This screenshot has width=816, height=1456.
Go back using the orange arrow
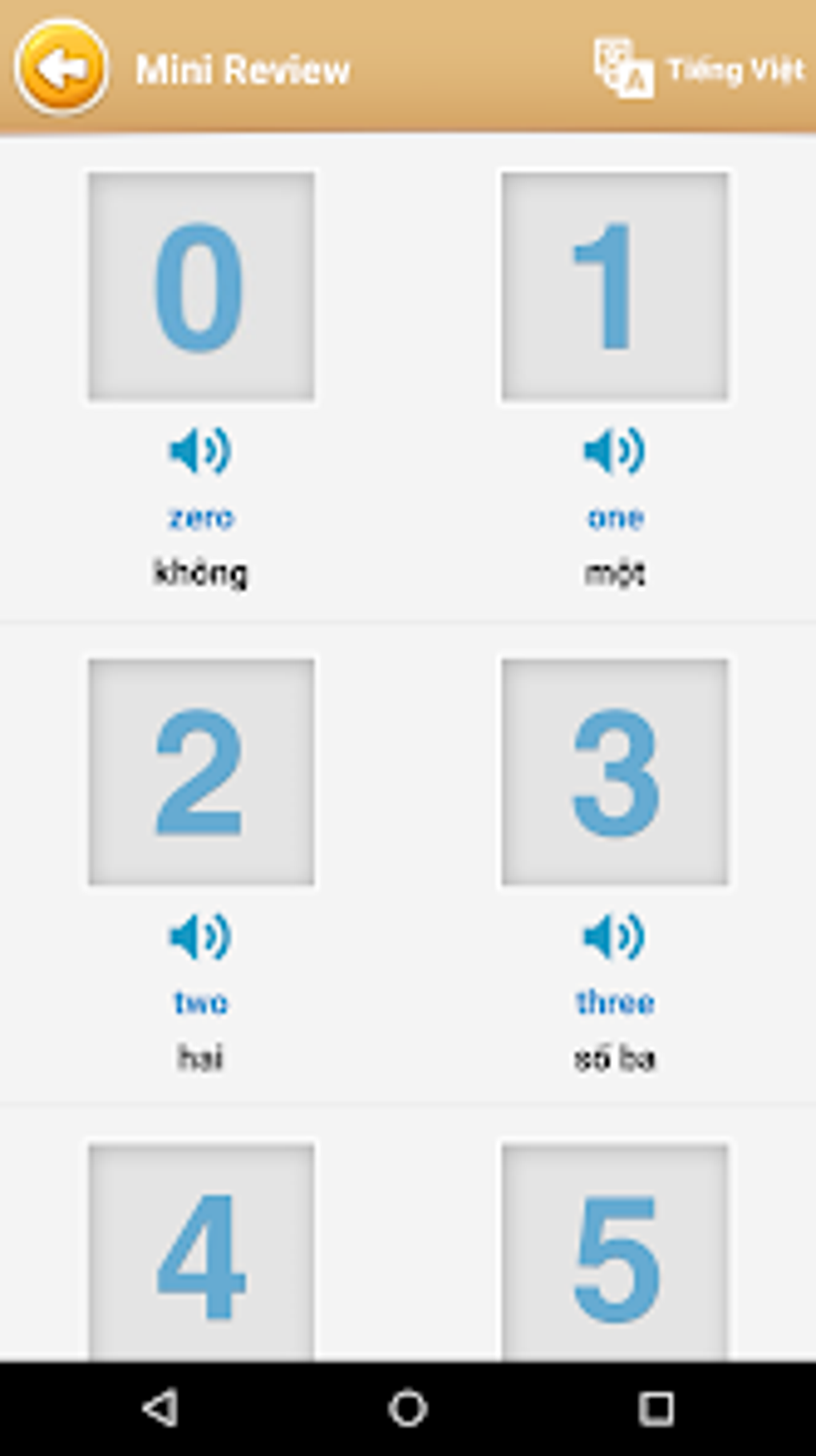pos(61,68)
